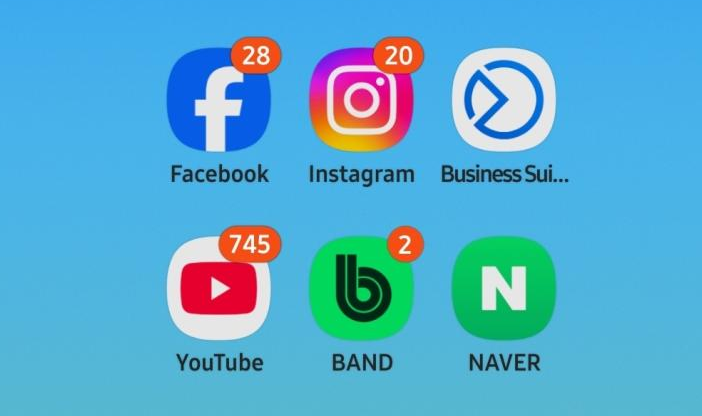Open the BAND app

pos(361,288)
